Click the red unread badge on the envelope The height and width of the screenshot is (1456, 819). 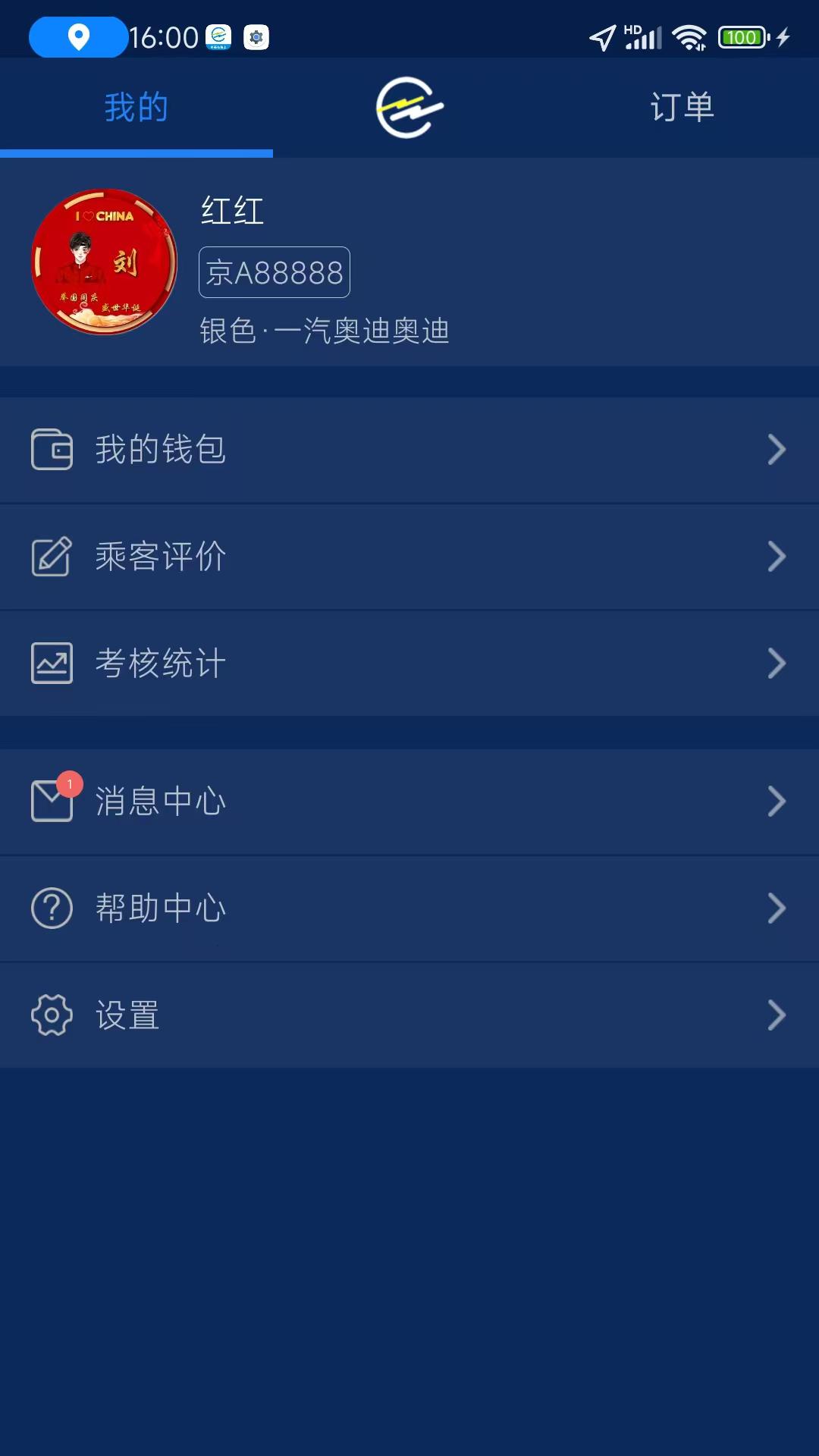pyautogui.click(x=68, y=785)
